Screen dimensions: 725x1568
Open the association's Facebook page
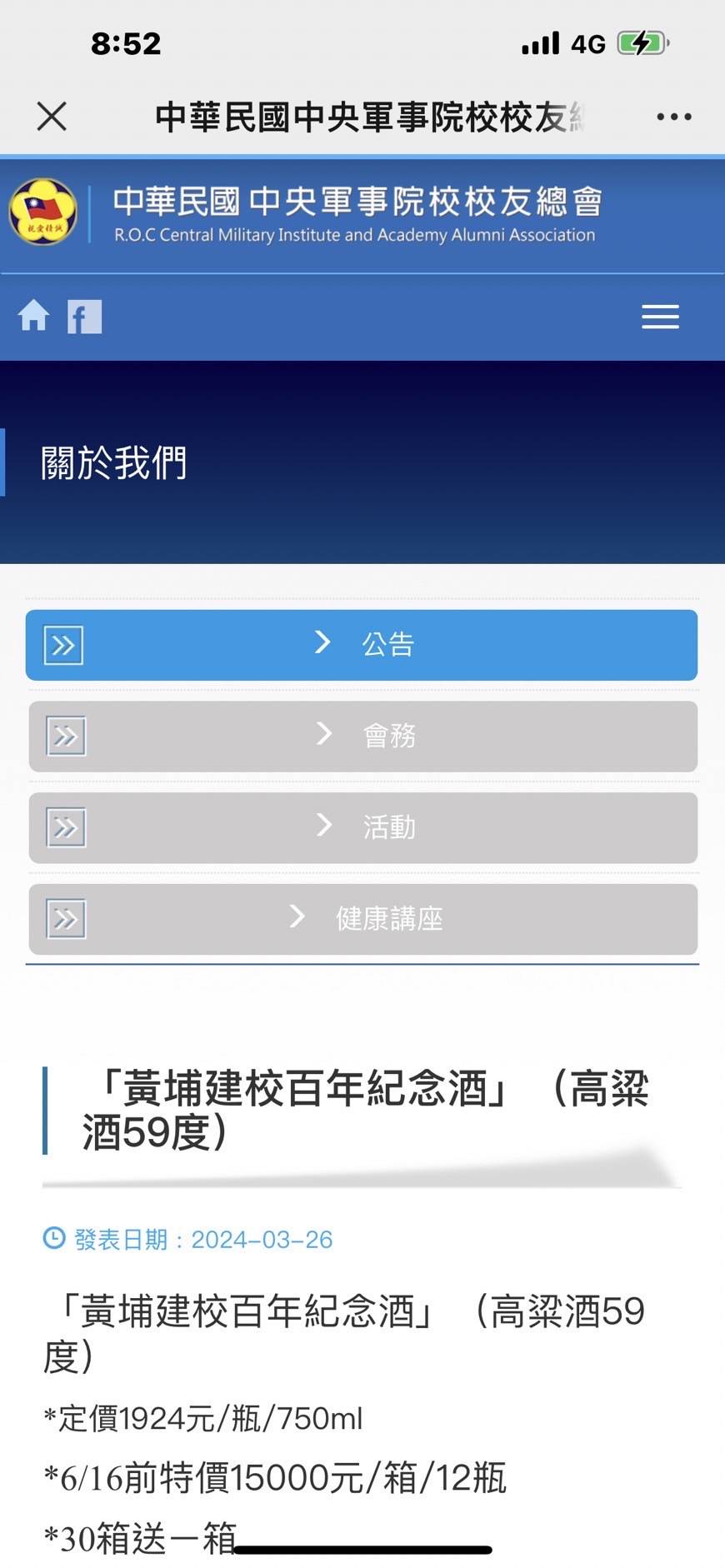click(x=84, y=317)
